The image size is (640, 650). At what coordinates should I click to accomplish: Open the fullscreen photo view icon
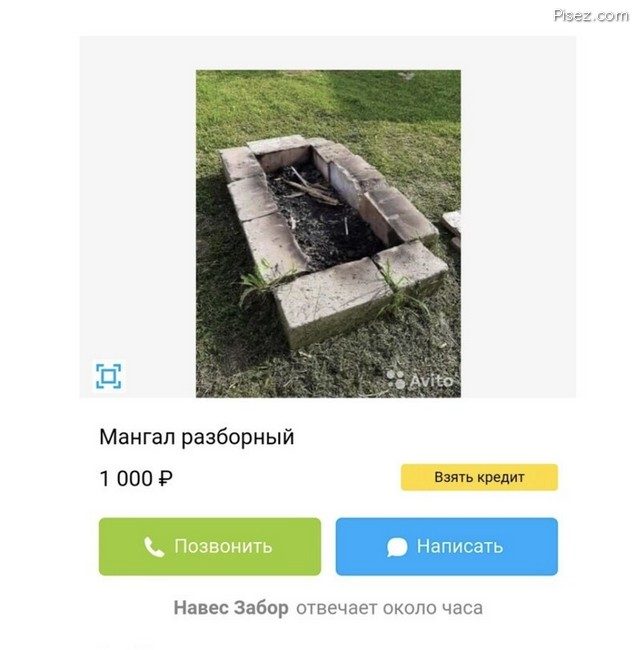click(x=108, y=376)
